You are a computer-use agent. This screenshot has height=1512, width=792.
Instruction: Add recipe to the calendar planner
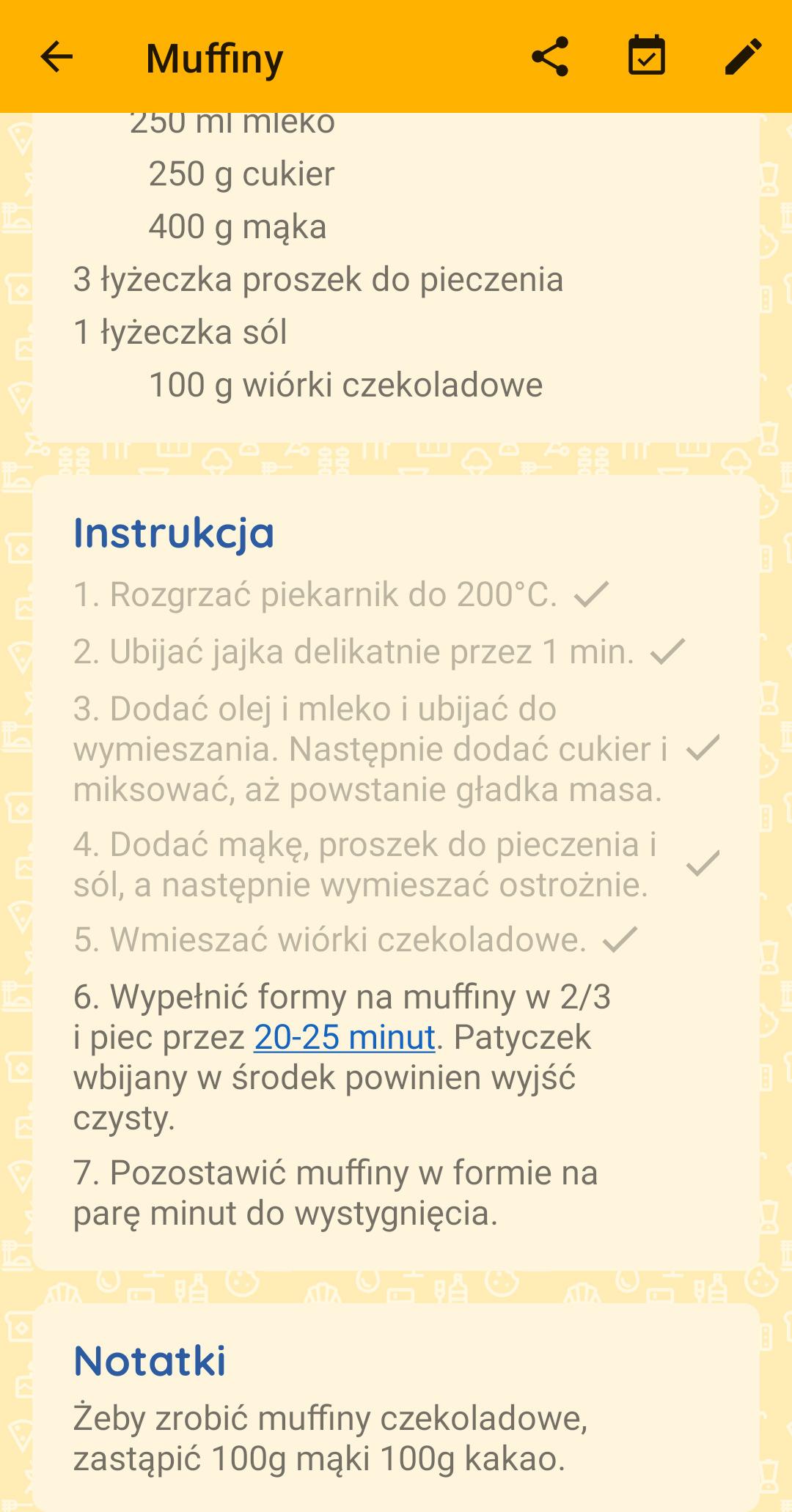point(646,57)
